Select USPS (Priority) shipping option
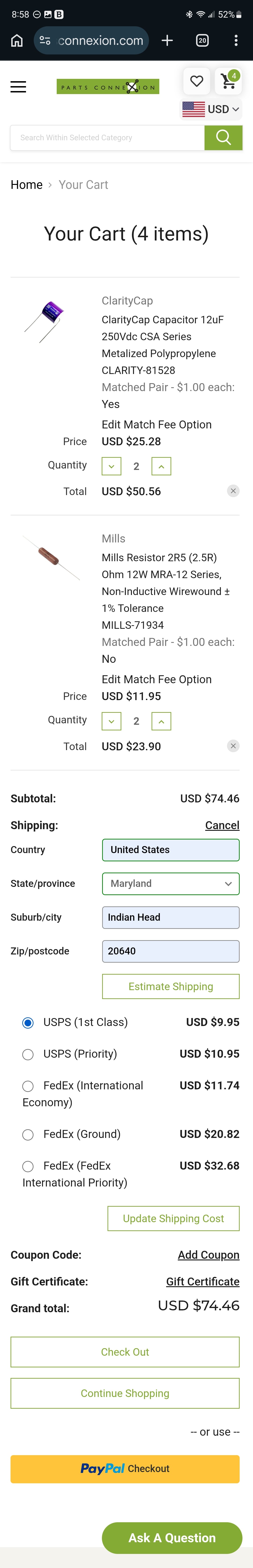 [x=28, y=1054]
